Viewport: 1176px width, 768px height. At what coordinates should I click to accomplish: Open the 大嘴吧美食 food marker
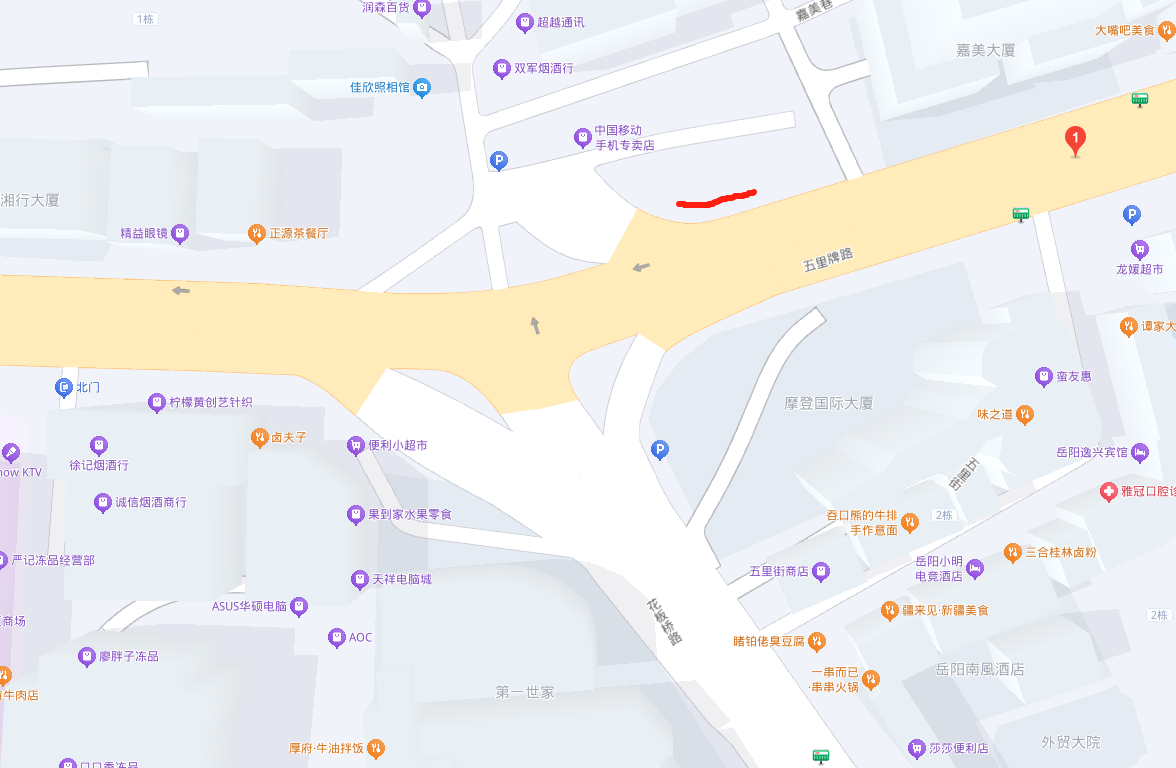(1162, 30)
